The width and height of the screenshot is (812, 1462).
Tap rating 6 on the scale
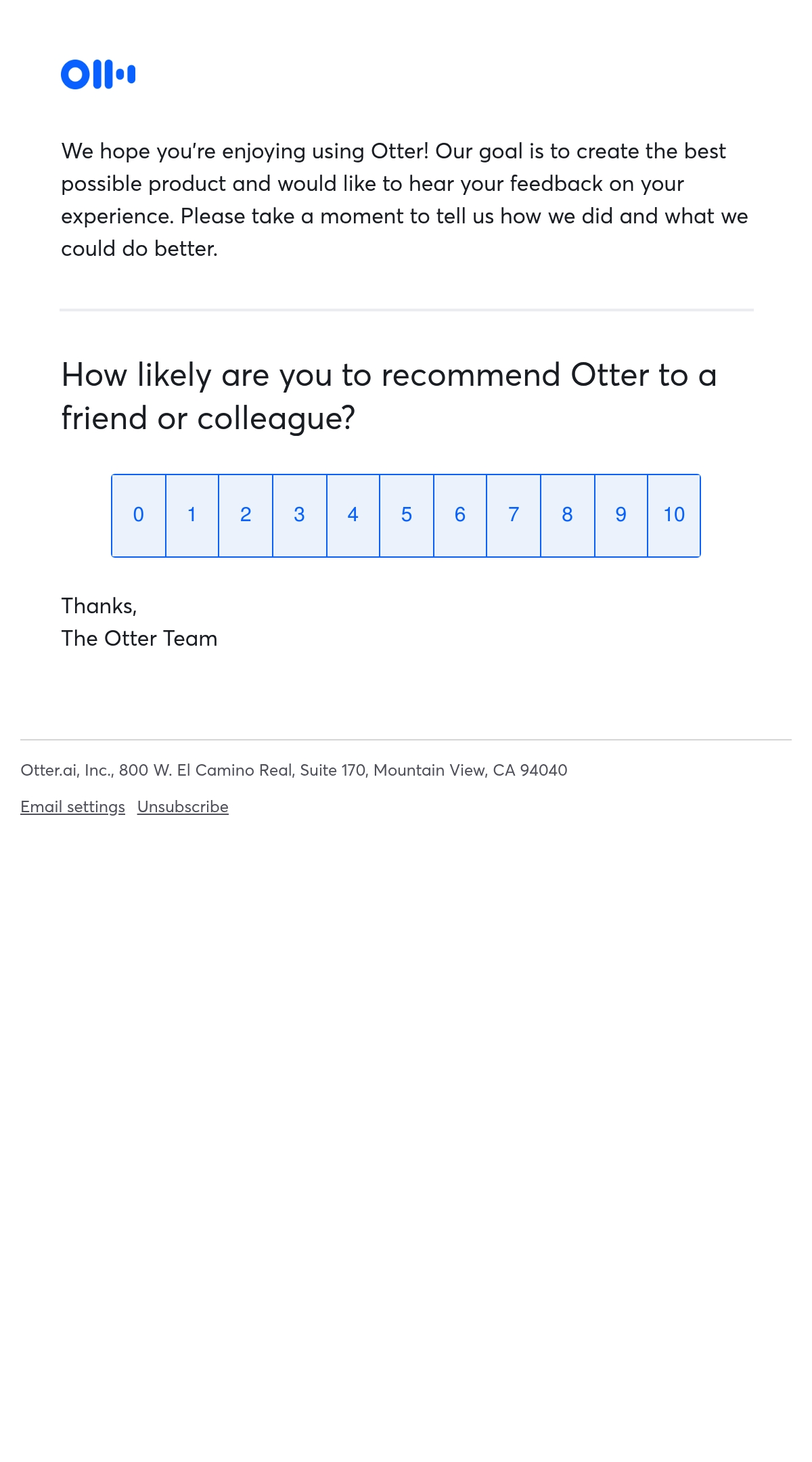point(460,516)
